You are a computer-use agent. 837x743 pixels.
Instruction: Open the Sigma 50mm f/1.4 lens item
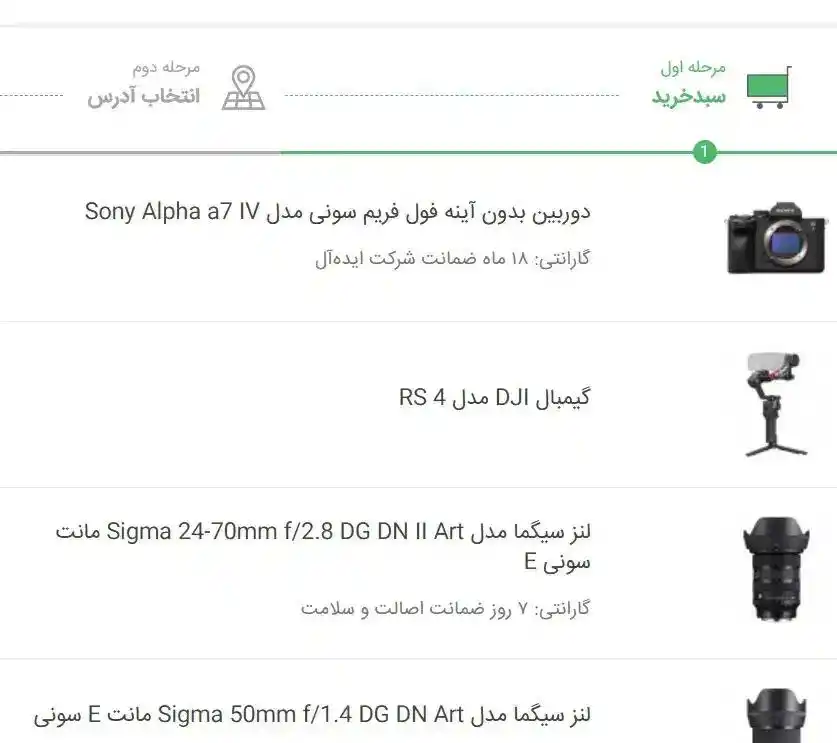point(312,715)
